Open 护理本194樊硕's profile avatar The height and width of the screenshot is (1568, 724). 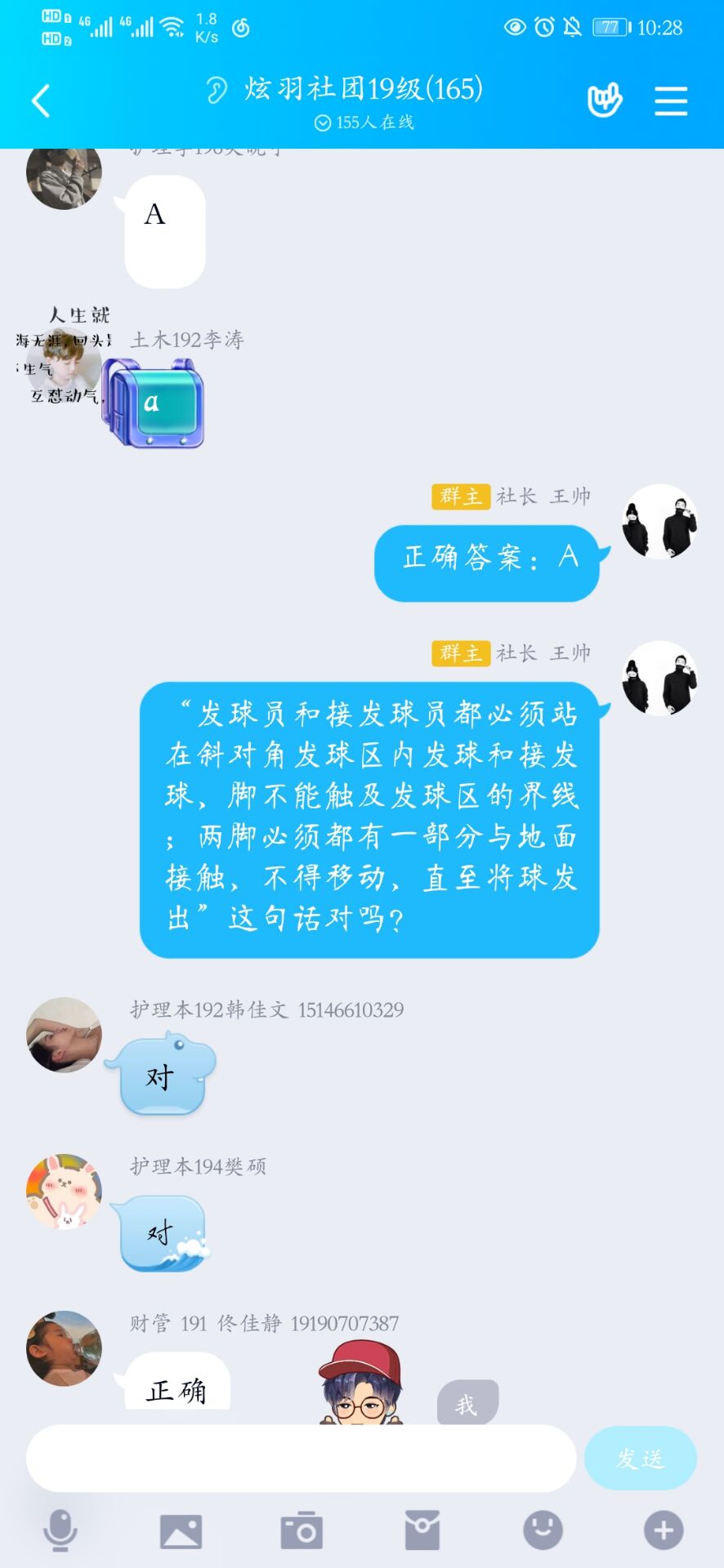[64, 1192]
